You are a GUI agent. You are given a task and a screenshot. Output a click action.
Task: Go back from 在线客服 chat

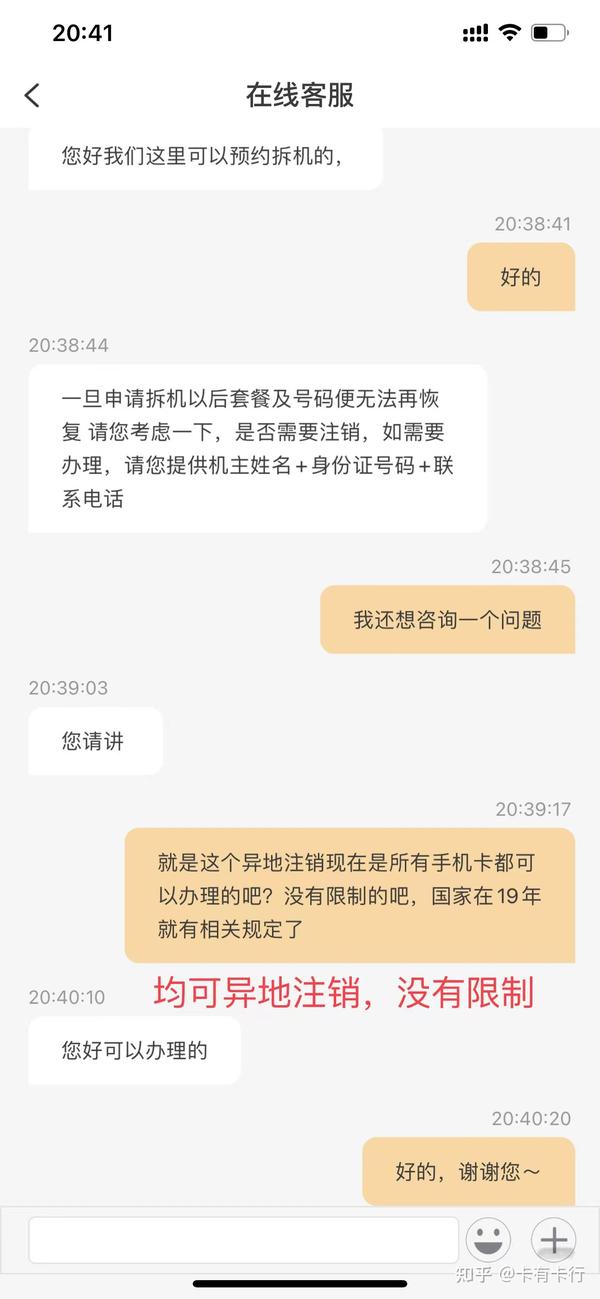(32, 95)
